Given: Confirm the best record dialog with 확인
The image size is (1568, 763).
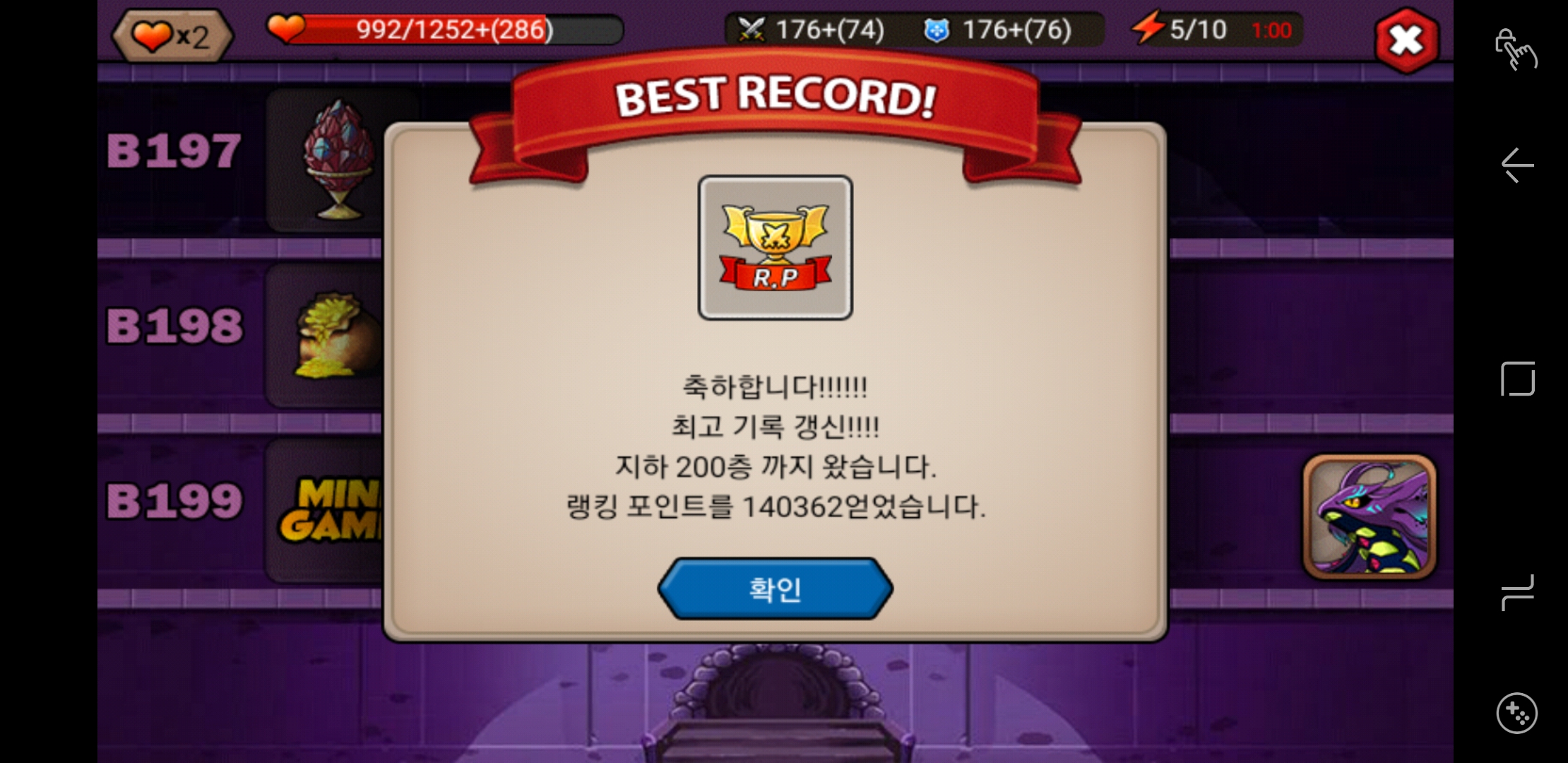Looking at the screenshot, I should [x=775, y=588].
